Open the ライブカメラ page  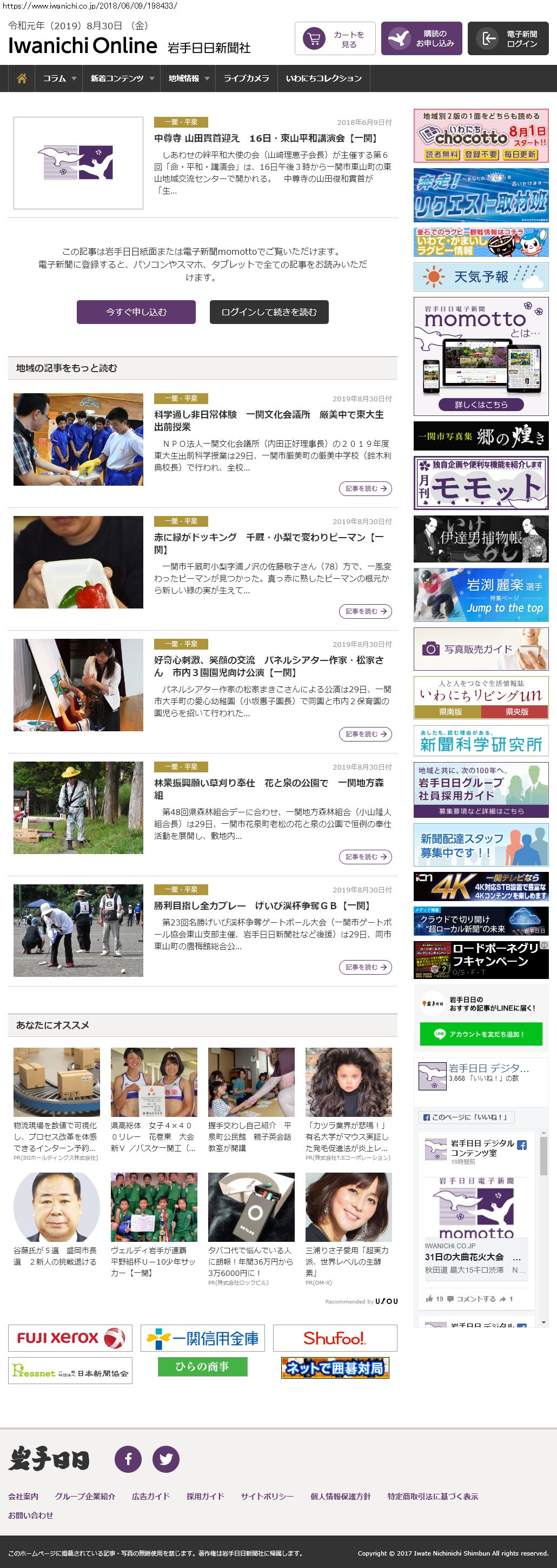click(246, 78)
